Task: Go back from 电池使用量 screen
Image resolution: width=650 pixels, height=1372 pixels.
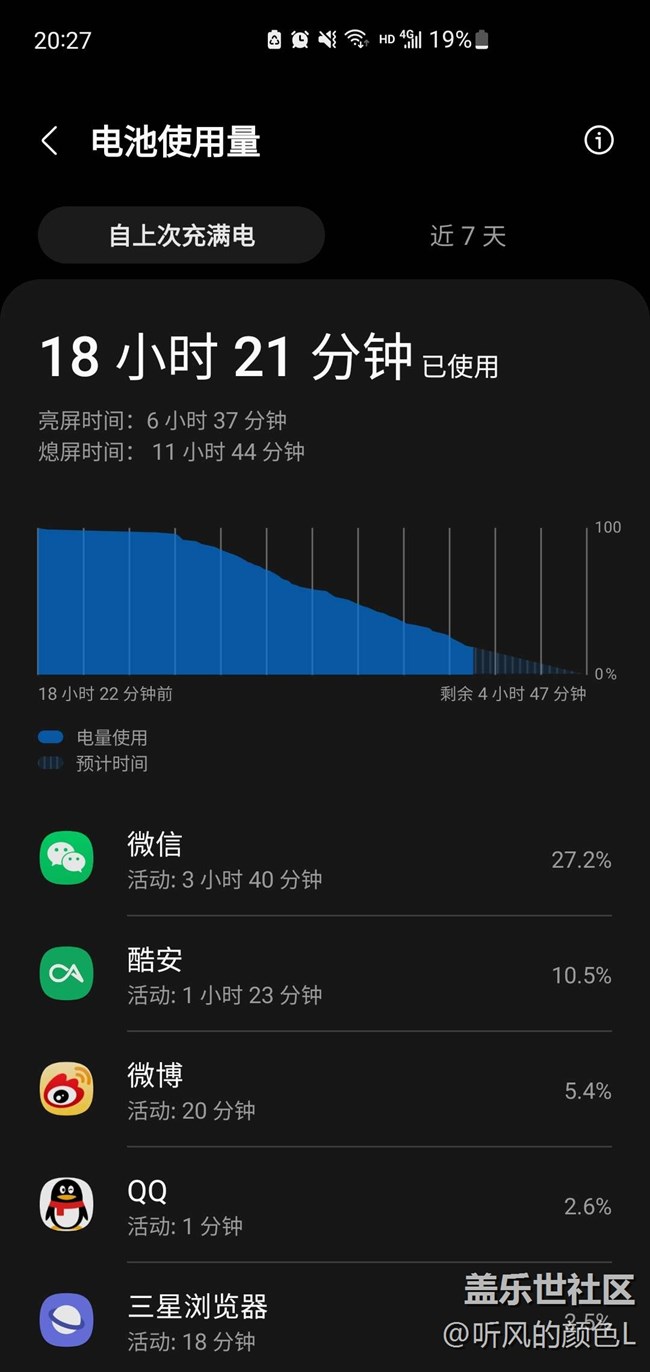Action: point(49,141)
